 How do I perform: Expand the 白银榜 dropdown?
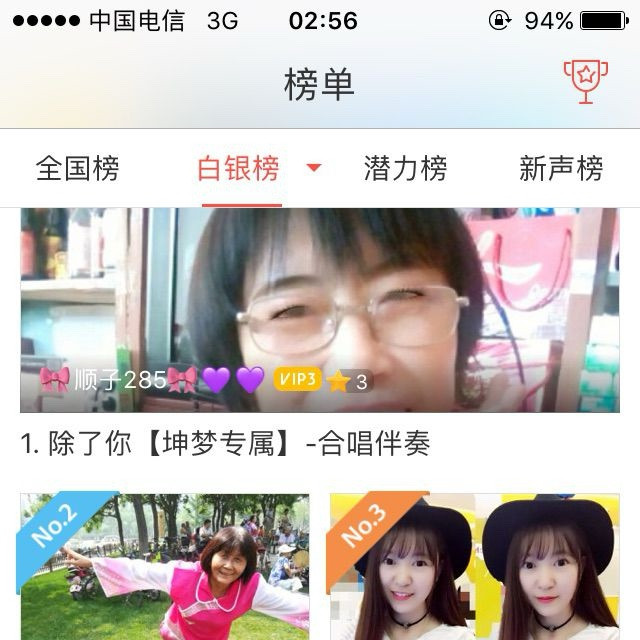[314, 168]
